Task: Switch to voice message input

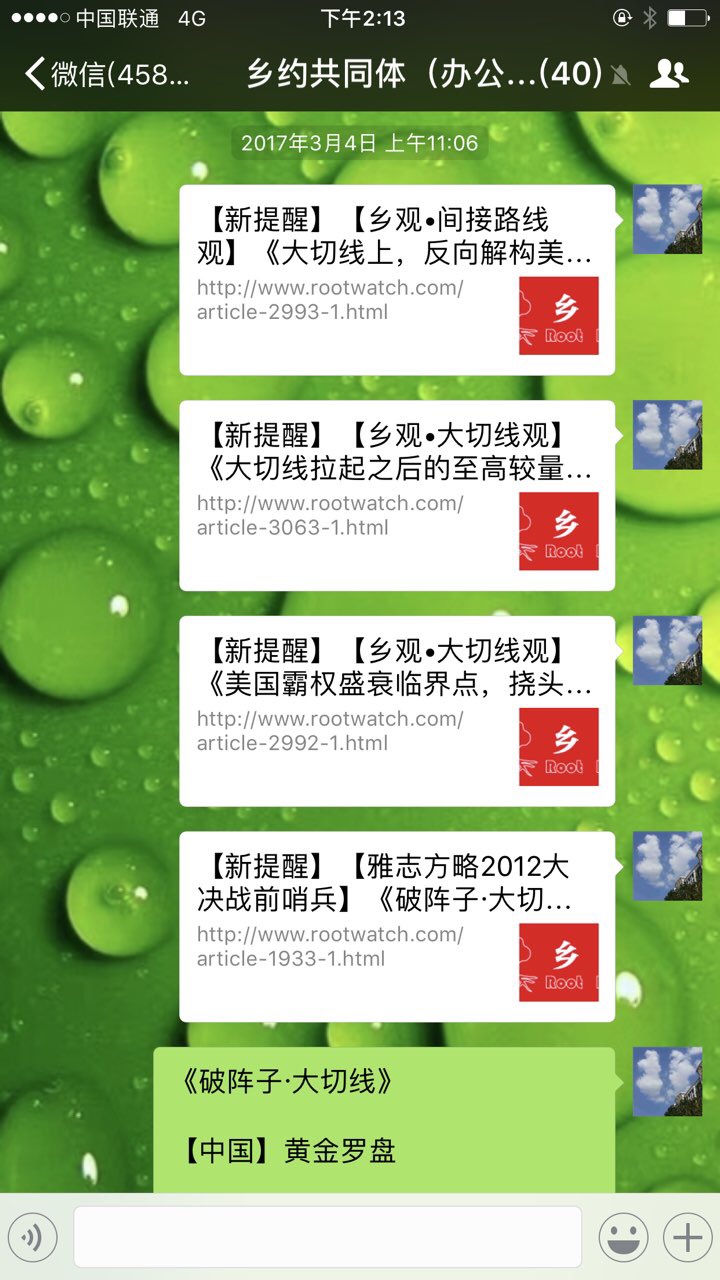Action: [32, 1238]
